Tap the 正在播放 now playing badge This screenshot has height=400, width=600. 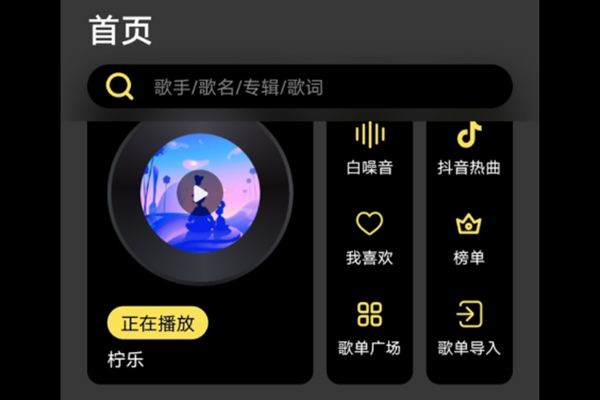[158, 323]
